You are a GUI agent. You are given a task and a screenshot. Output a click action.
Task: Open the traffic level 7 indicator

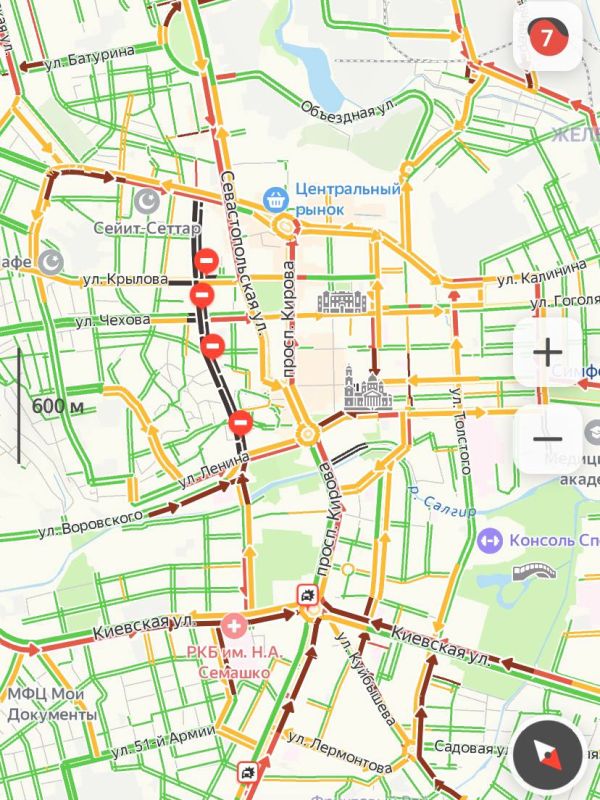pyautogui.click(x=547, y=38)
